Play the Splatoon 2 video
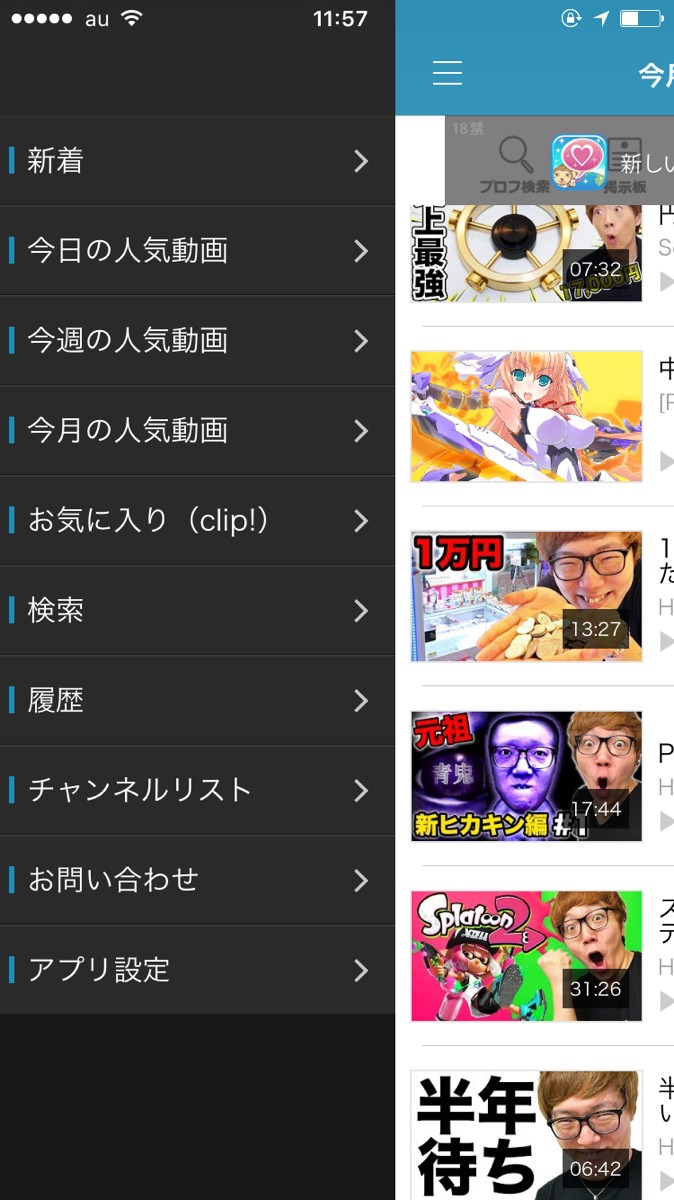The width and height of the screenshot is (674, 1200). tap(526, 956)
